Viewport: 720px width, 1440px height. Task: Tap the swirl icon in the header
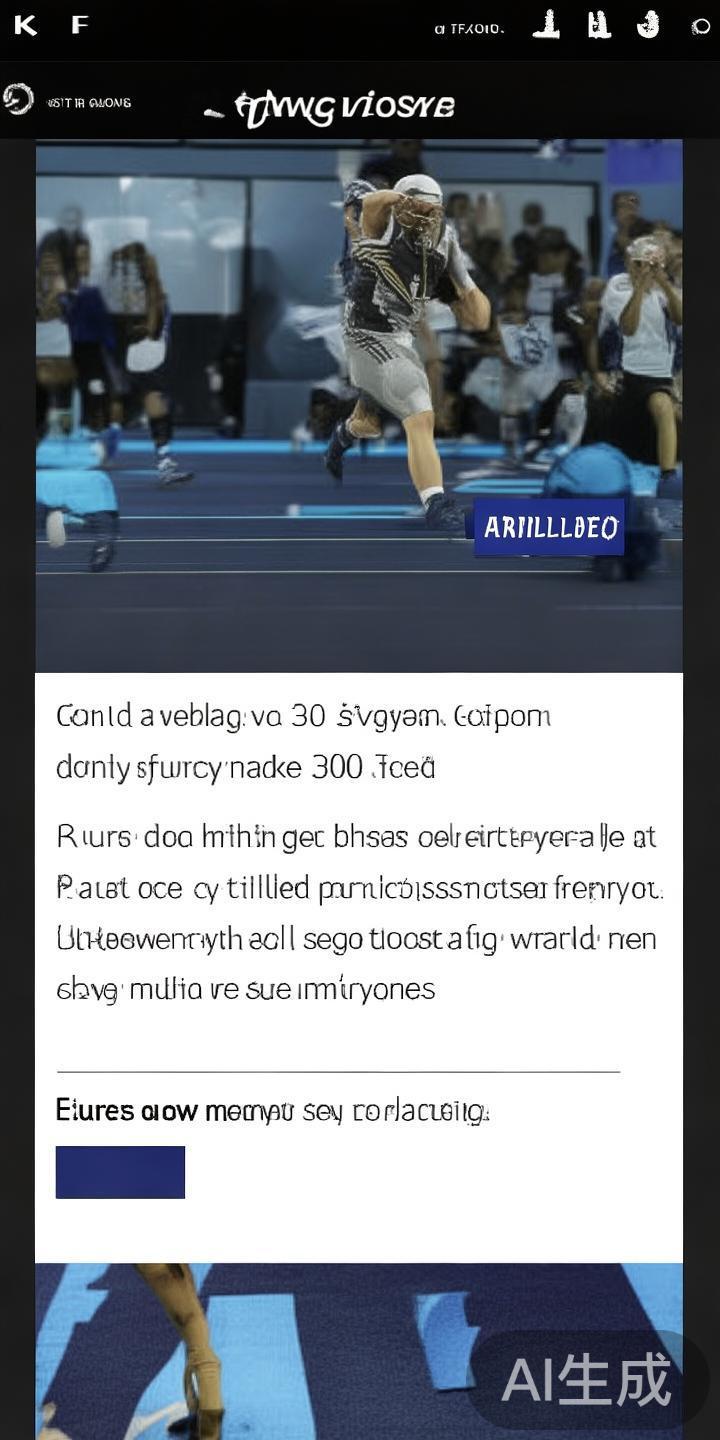[x=18, y=100]
